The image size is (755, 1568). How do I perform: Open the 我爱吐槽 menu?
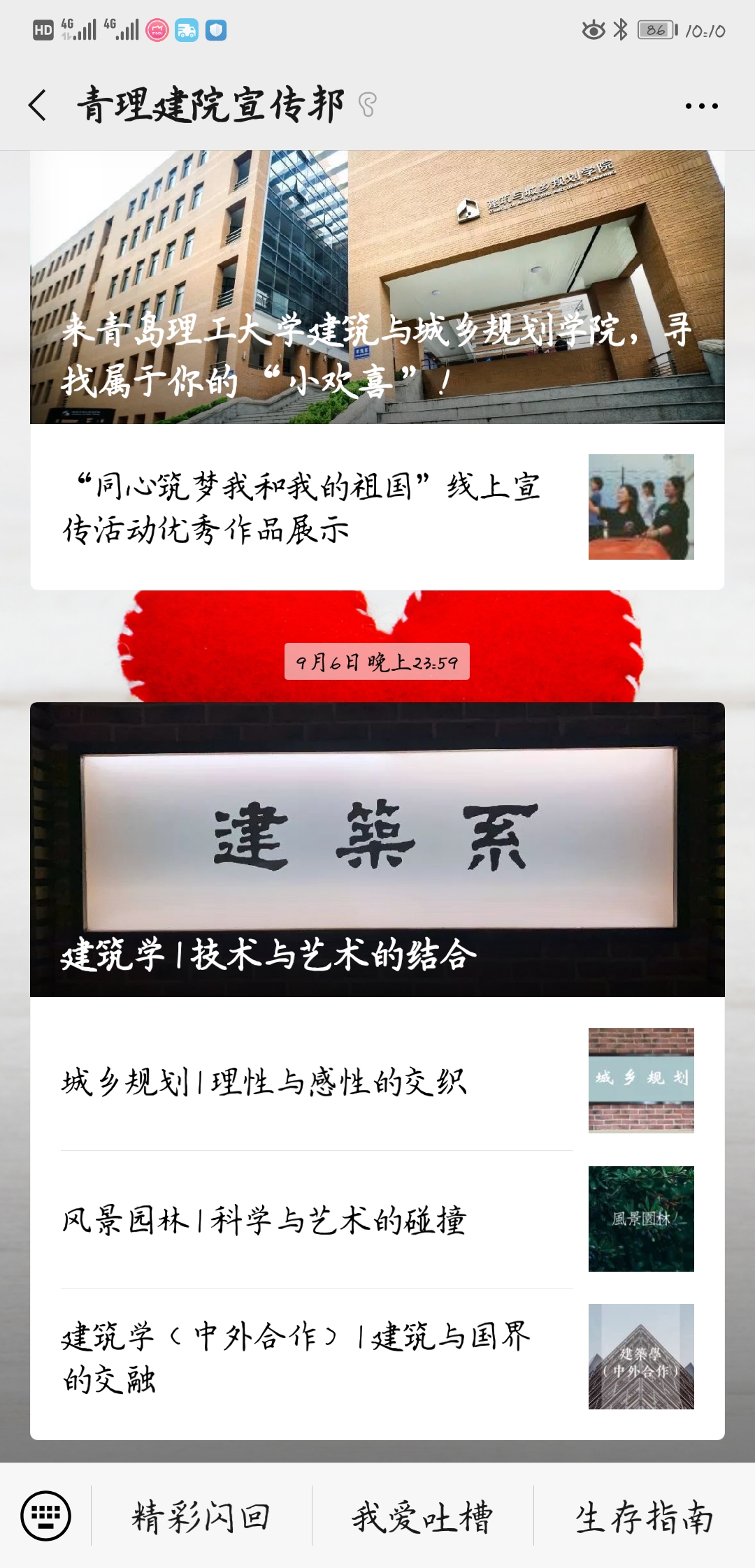click(x=422, y=1516)
